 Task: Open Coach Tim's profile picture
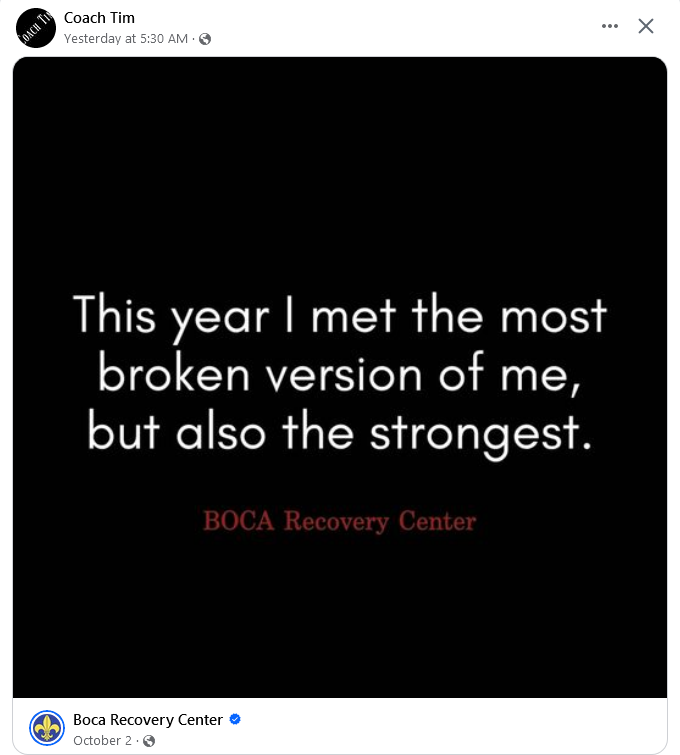tap(35, 27)
